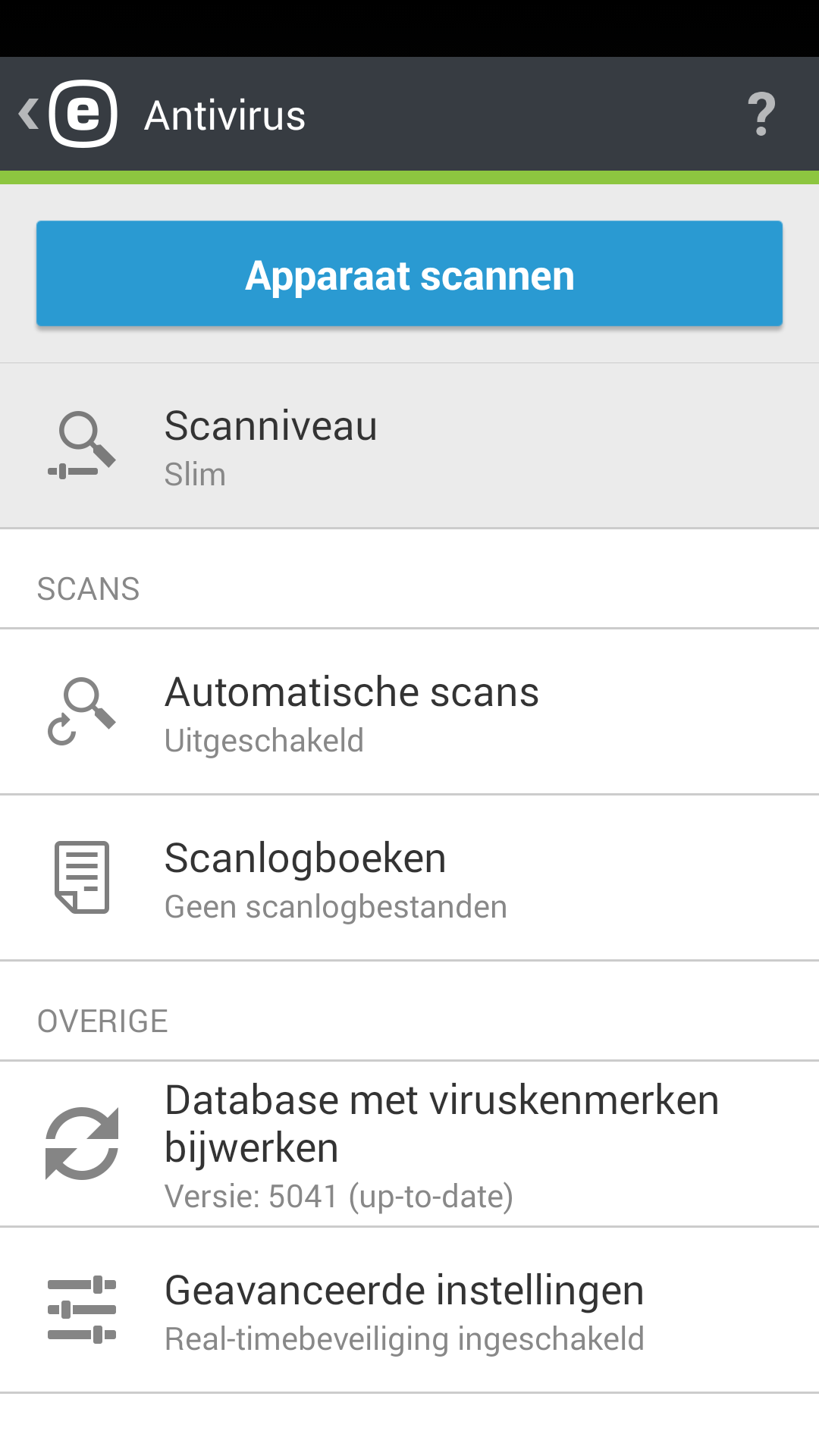Image resolution: width=819 pixels, height=1456 pixels.
Task: Open the help question mark
Action: tap(761, 115)
